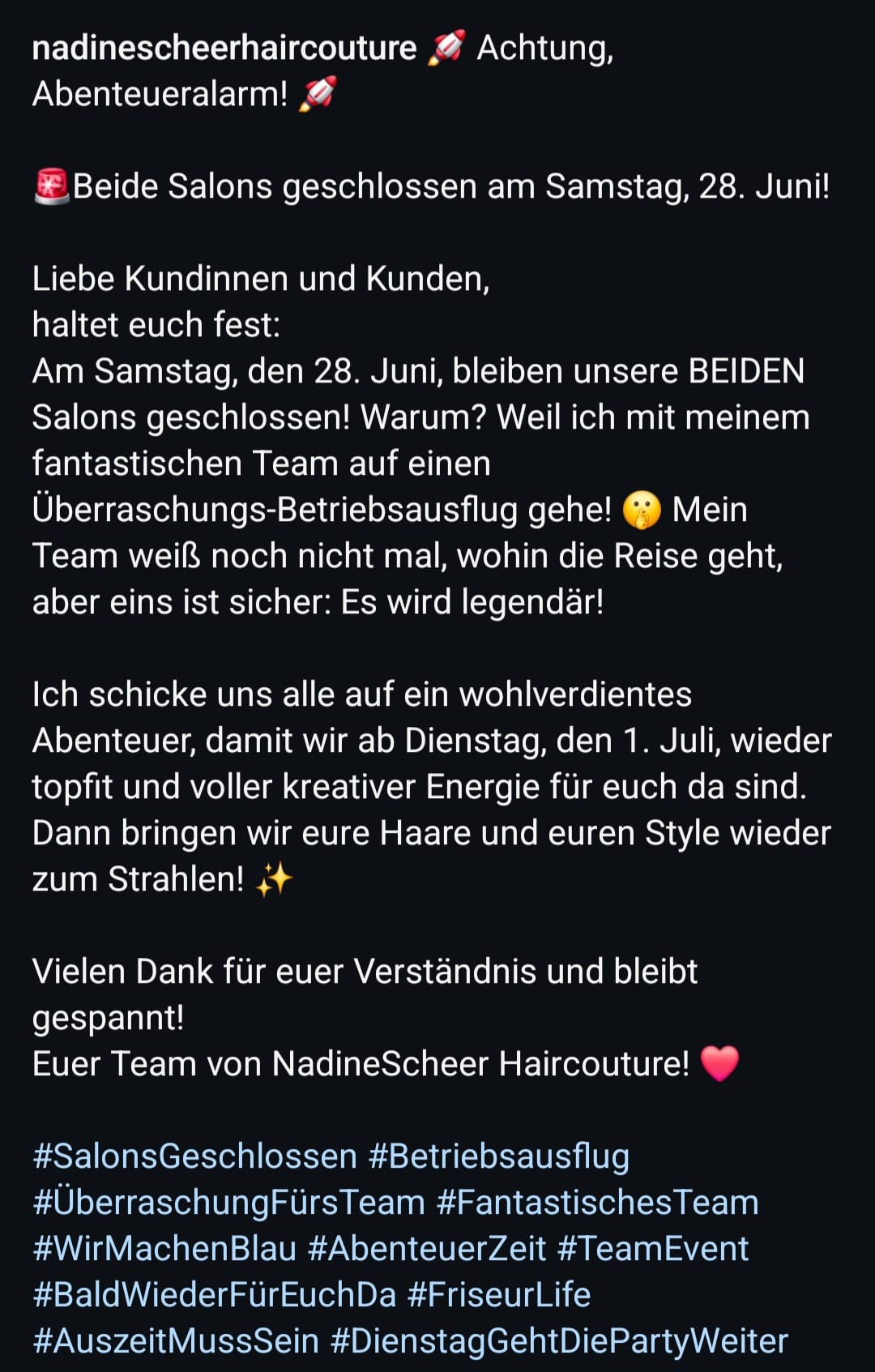875x1372 pixels.
Task: Tap the #ÜberraschungFürsTeam hashtag
Action: [228, 1203]
